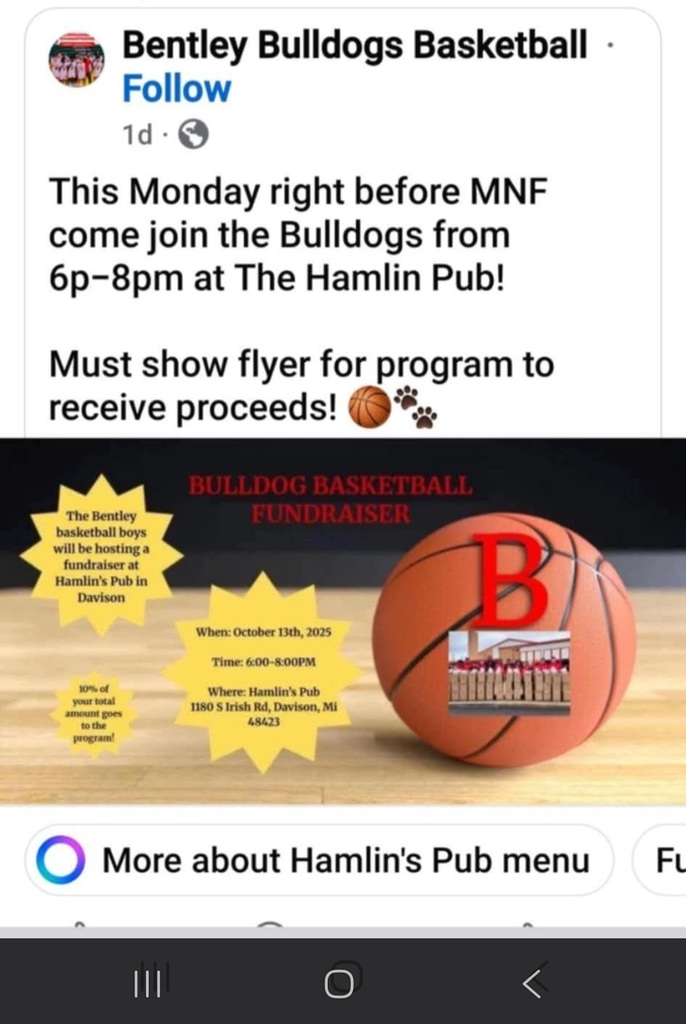Image resolution: width=686 pixels, height=1024 pixels.
Task: Go to the phone's home screen
Action: [340, 983]
